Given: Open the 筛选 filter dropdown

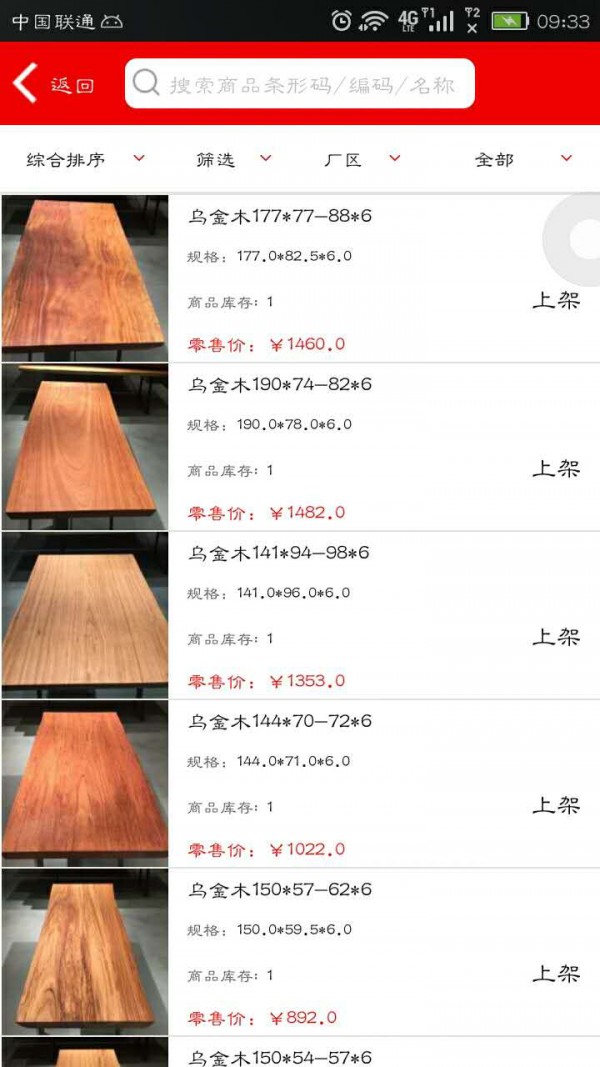Looking at the screenshot, I should [x=233, y=159].
